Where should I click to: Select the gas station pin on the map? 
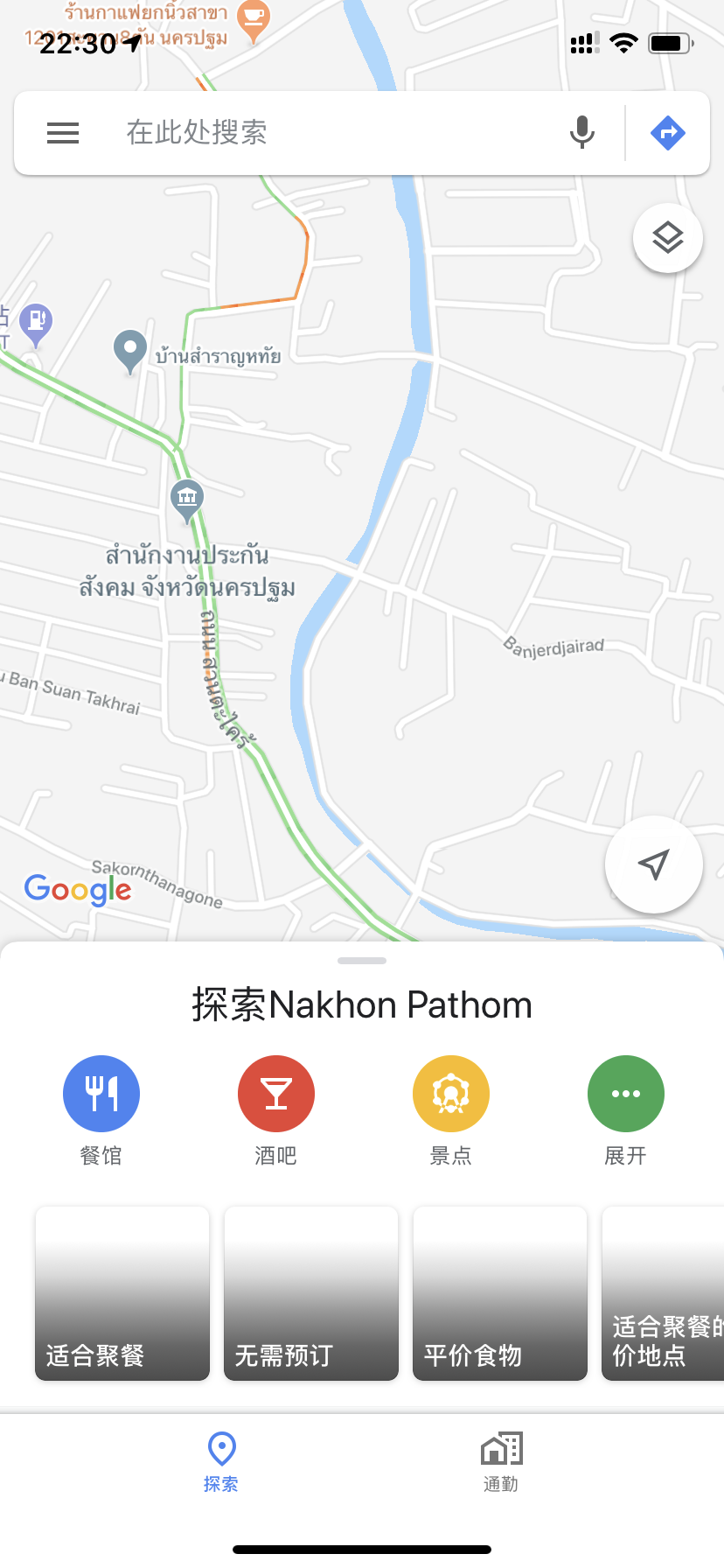(36, 321)
